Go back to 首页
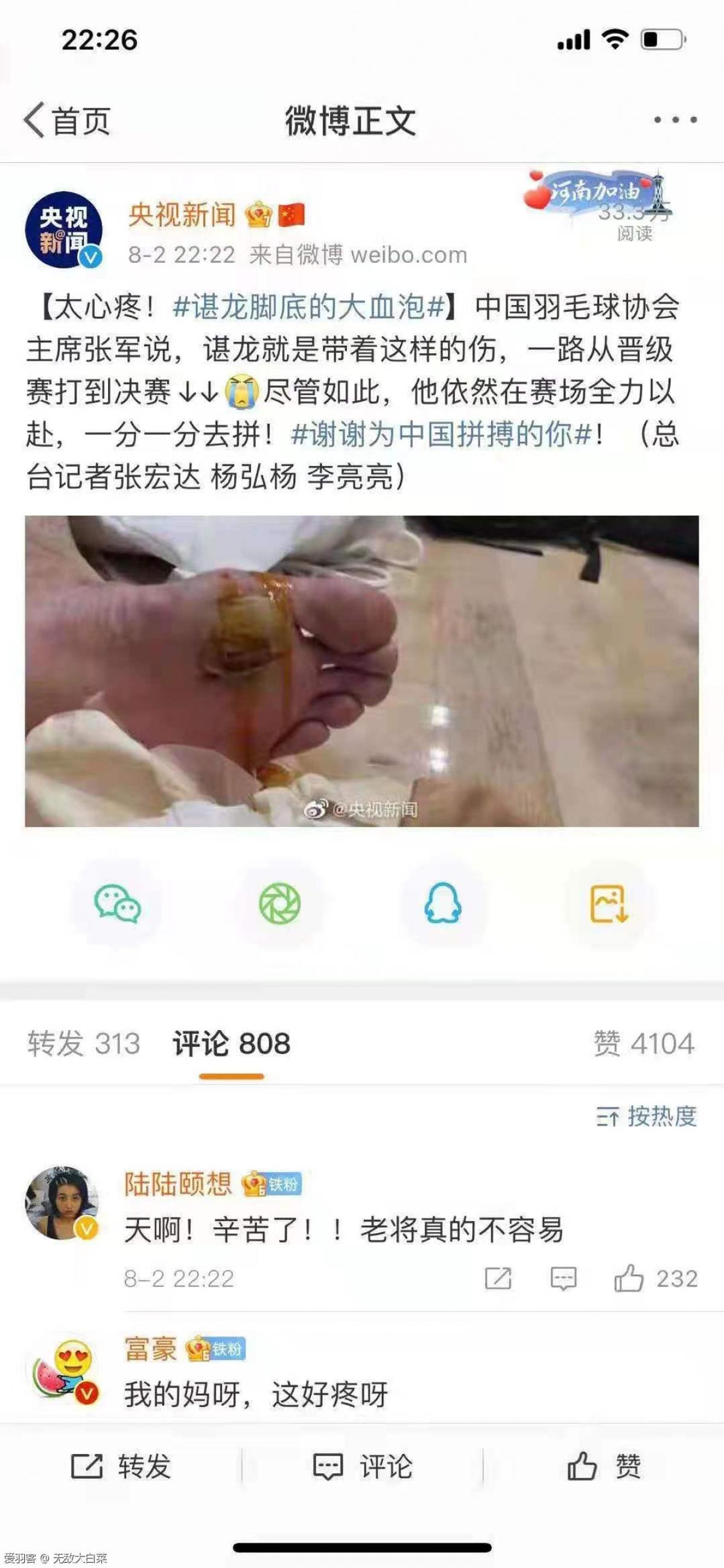 point(67,120)
